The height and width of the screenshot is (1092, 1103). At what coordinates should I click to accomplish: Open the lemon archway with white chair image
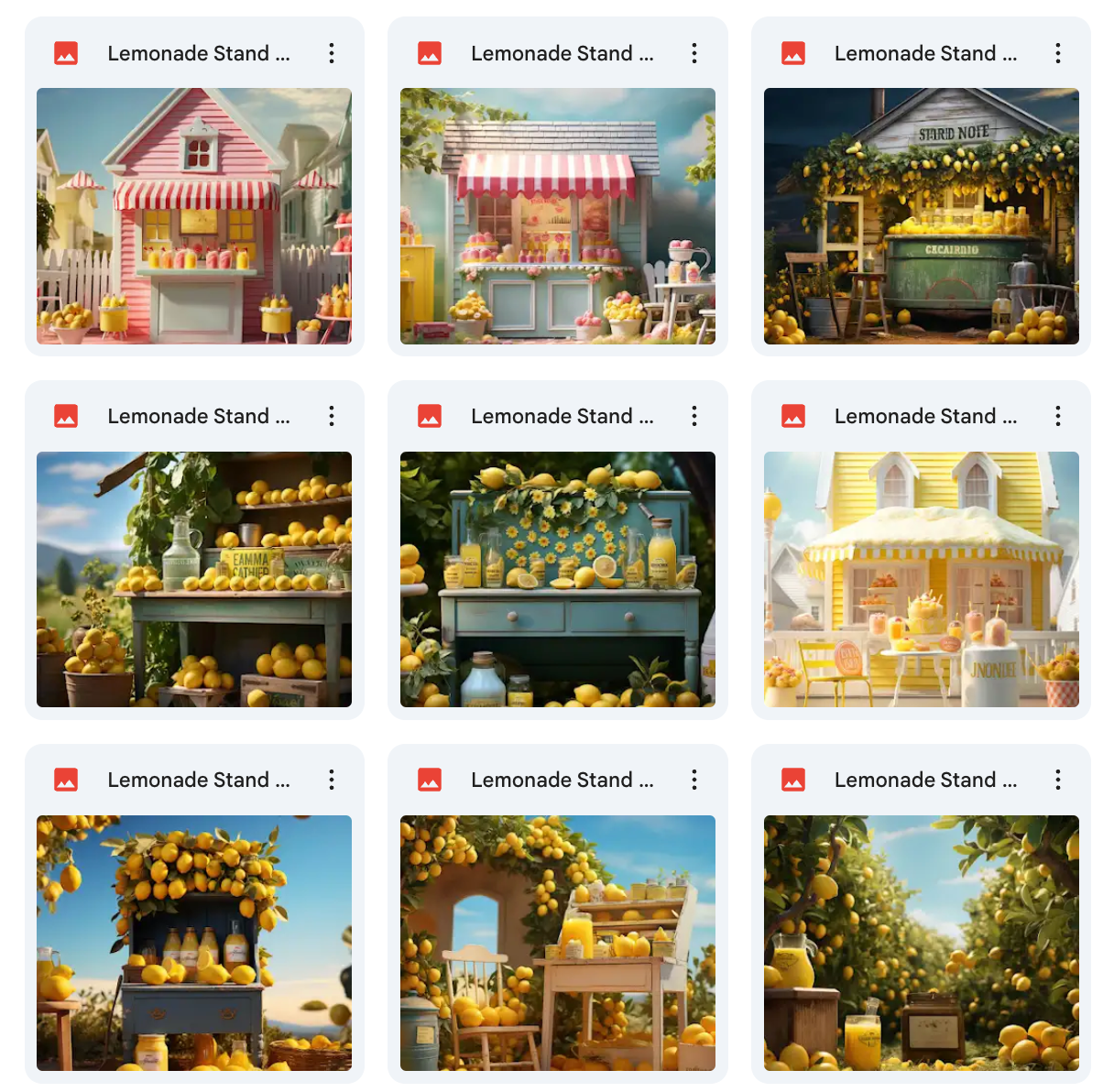pyautogui.click(x=557, y=943)
